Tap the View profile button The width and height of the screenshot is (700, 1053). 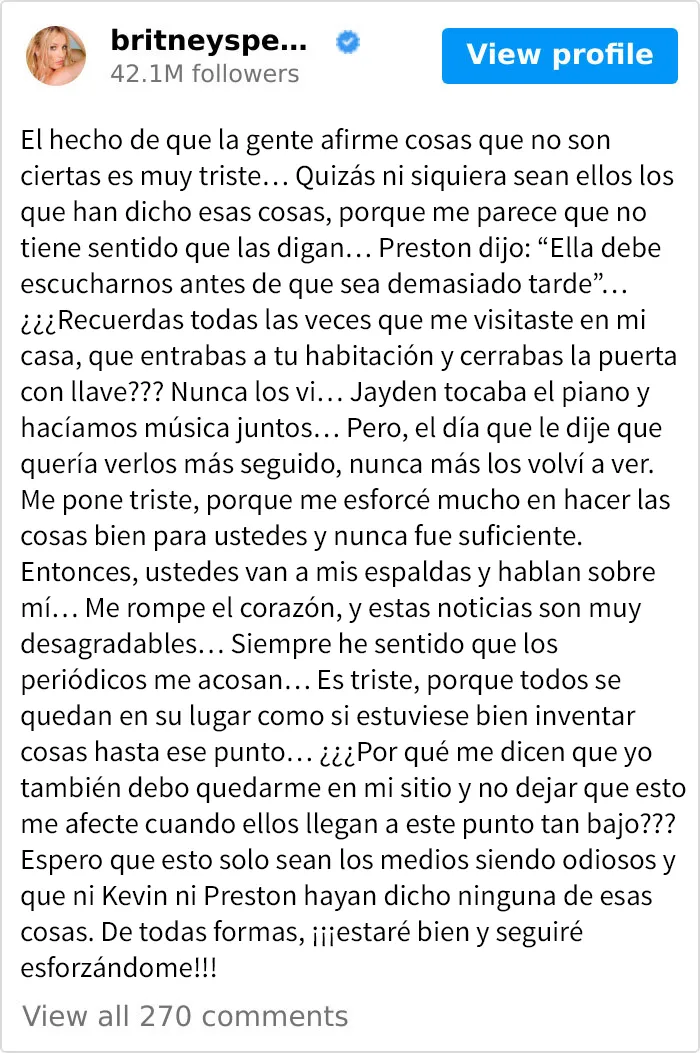coord(560,56)
